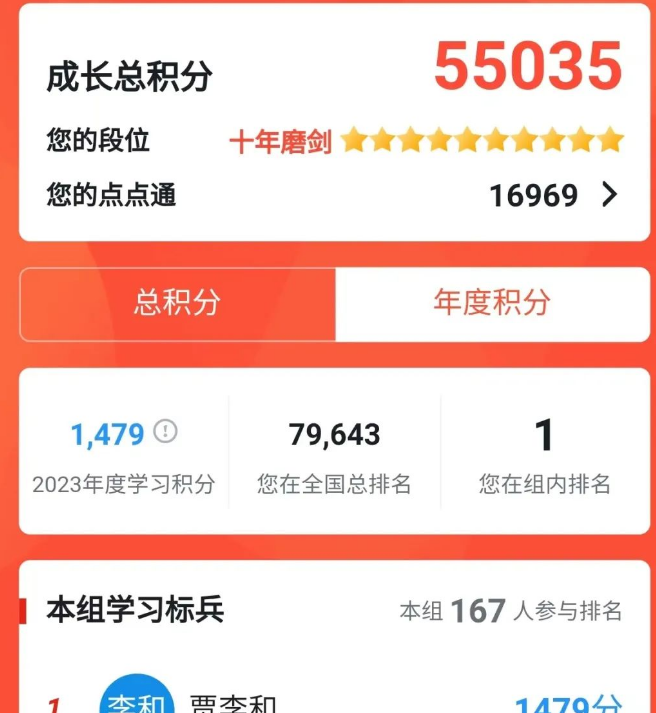Open 您的点点通 details via the chevron
Viewport: 656px width, 713px height.
[609, 195]
